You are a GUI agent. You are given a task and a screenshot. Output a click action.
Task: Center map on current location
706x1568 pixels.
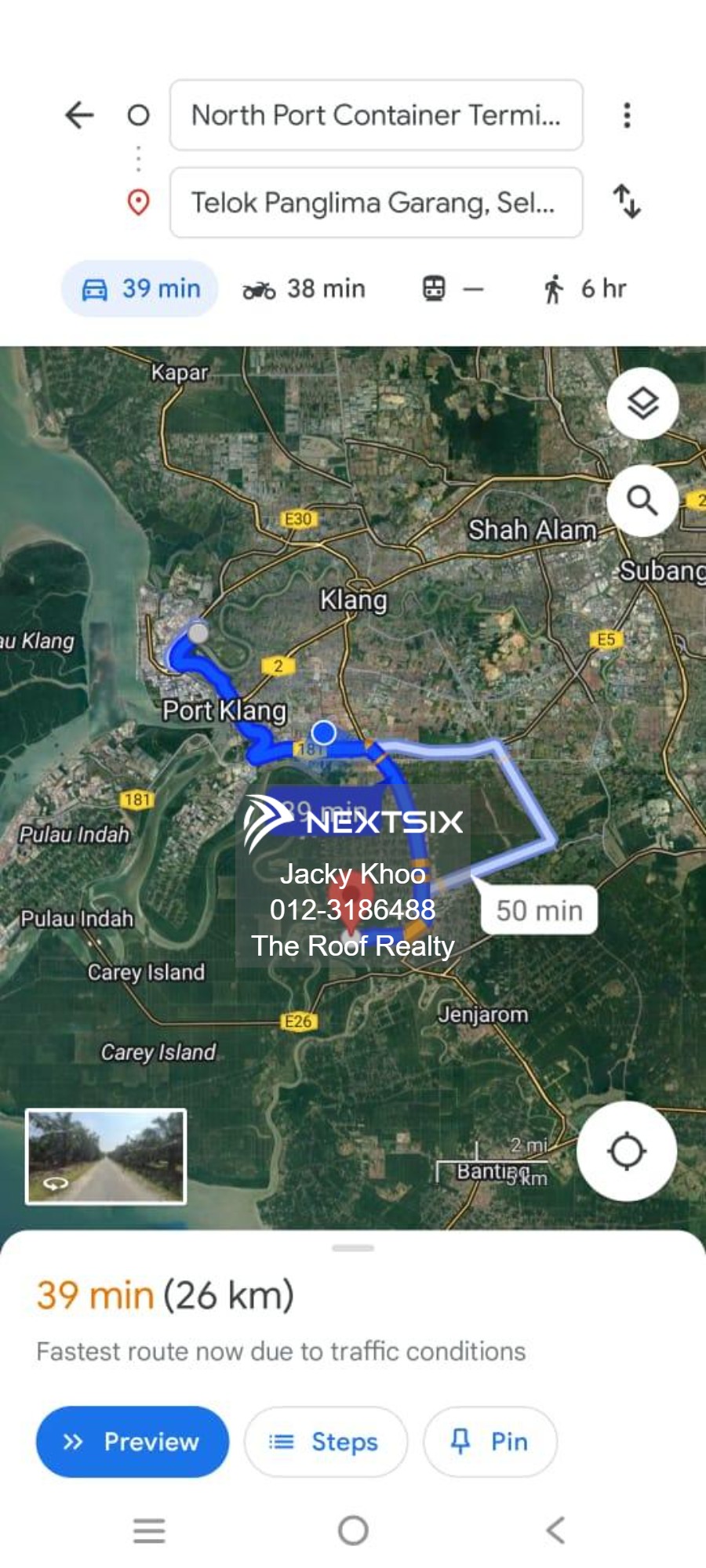click(625, 1149)
